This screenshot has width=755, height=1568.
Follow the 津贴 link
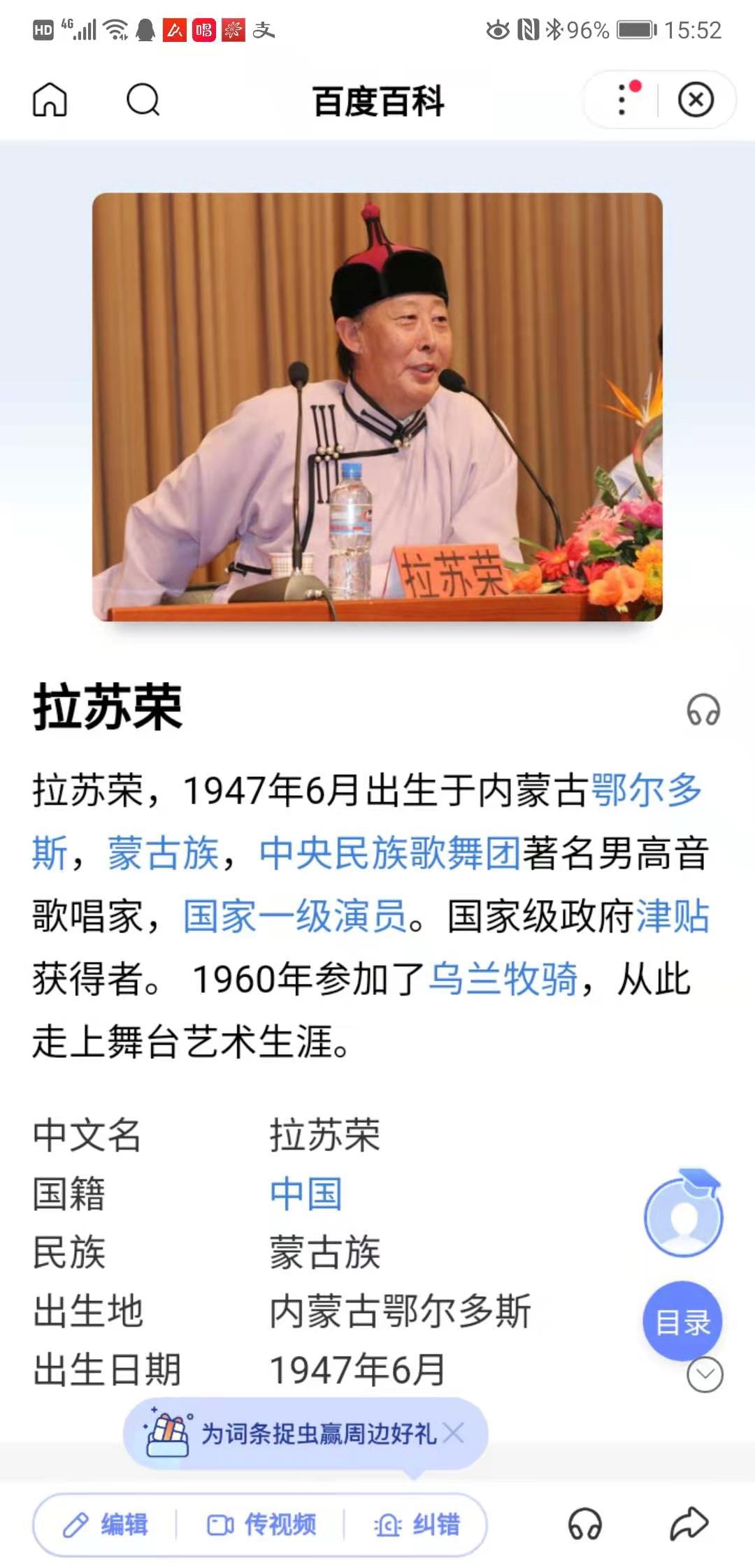(x=673, y=916)
